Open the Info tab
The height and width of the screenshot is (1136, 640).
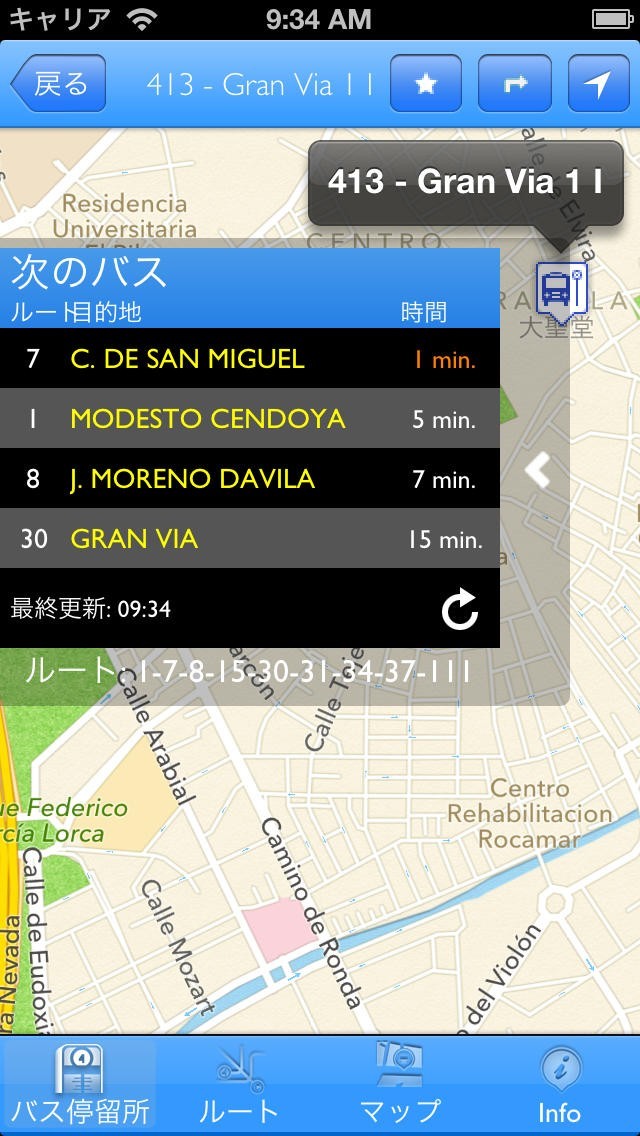[x=560, y=1086]
